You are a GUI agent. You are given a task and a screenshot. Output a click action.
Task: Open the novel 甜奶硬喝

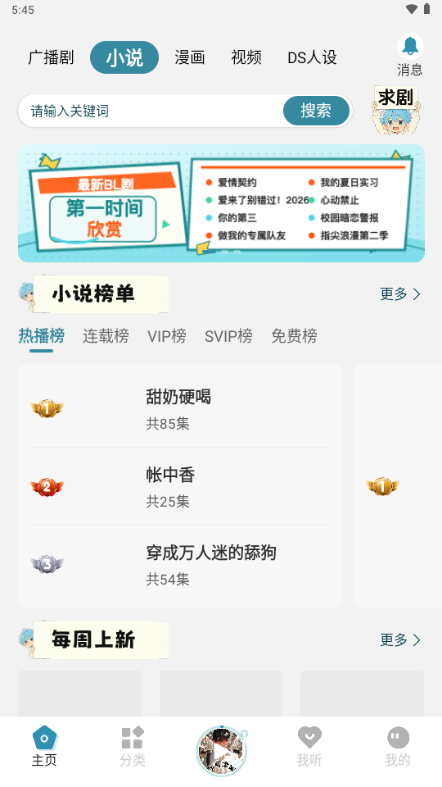coord(180,409)
